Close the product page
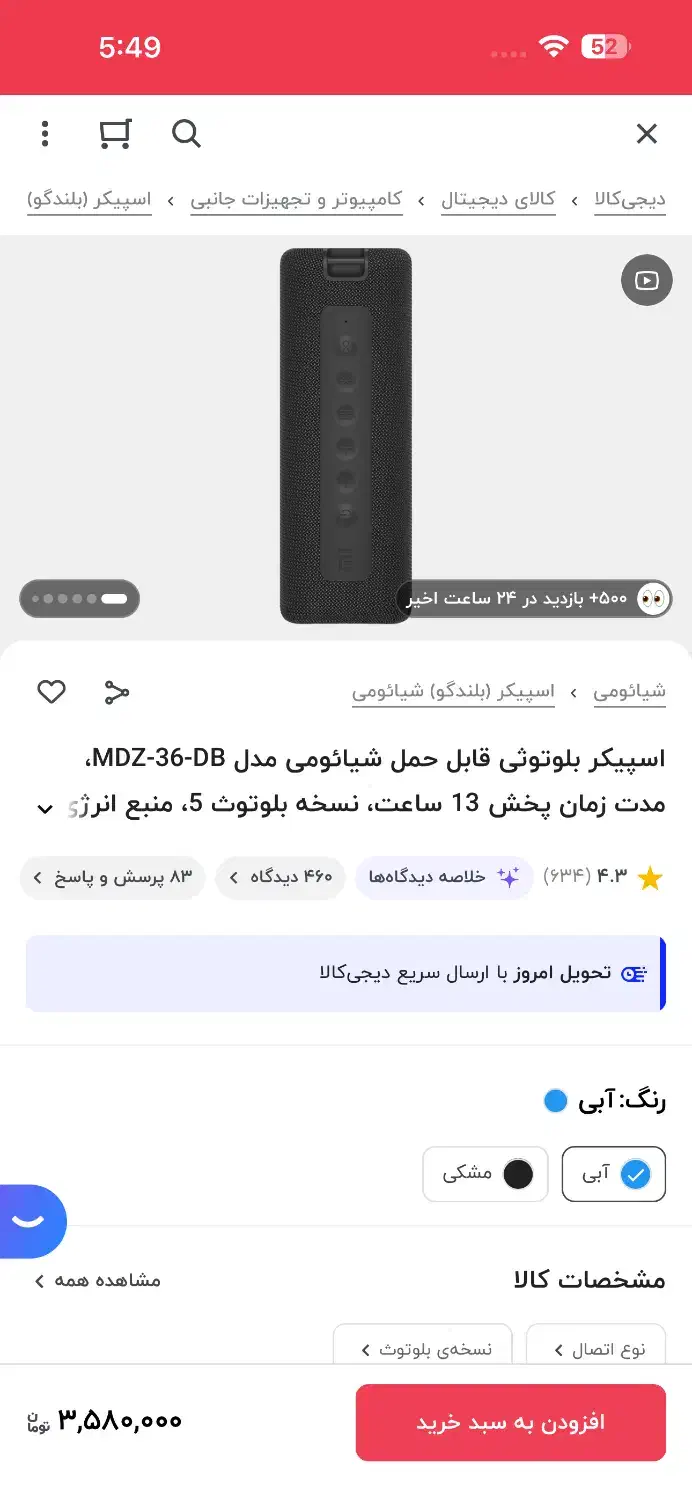Screen dimensions: 692x1500 647,134
